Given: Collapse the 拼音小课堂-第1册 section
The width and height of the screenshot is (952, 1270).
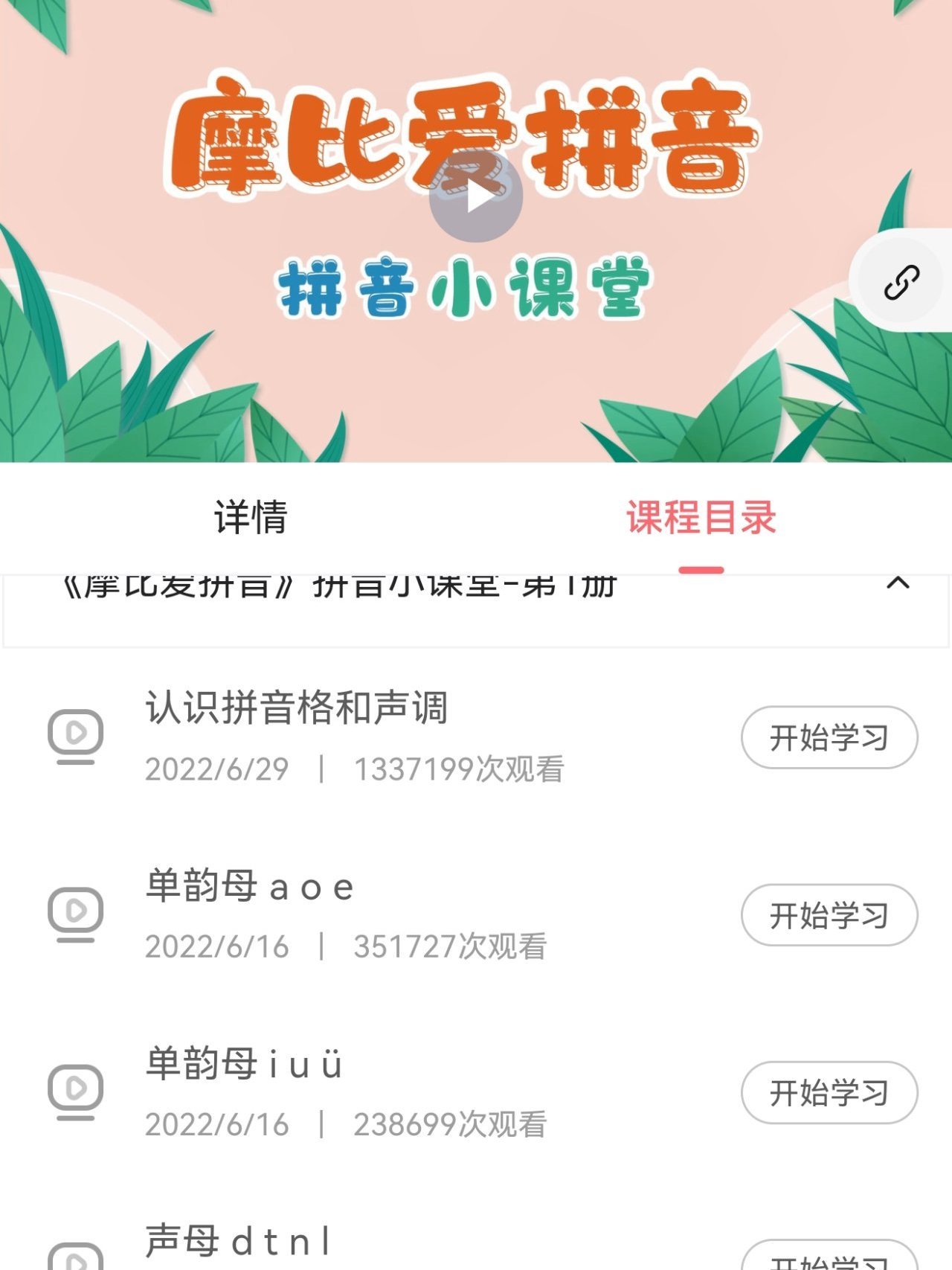Looking at the screenshot, I should pyautogui.click(x=898, y=584).
